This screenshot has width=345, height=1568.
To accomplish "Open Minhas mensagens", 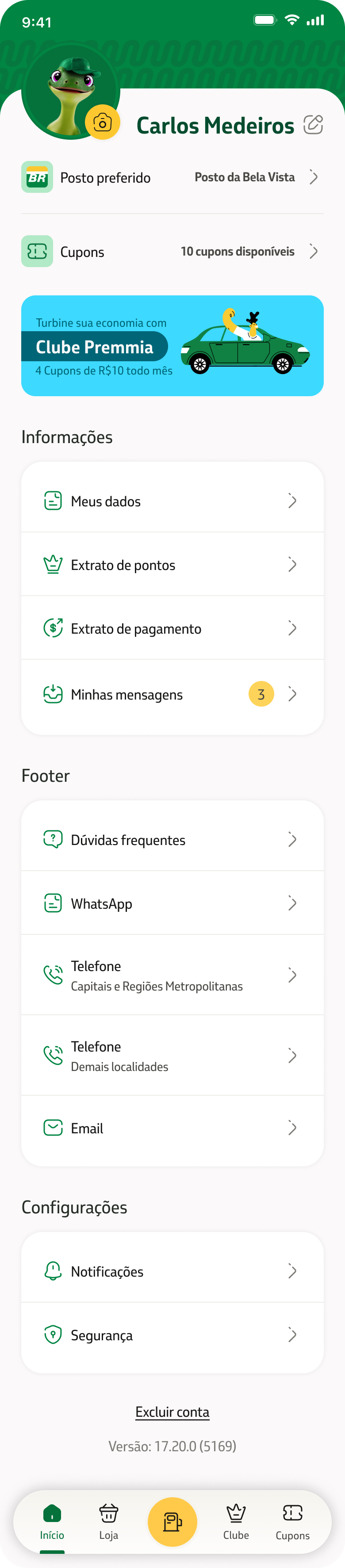I will tap(172, 695).
